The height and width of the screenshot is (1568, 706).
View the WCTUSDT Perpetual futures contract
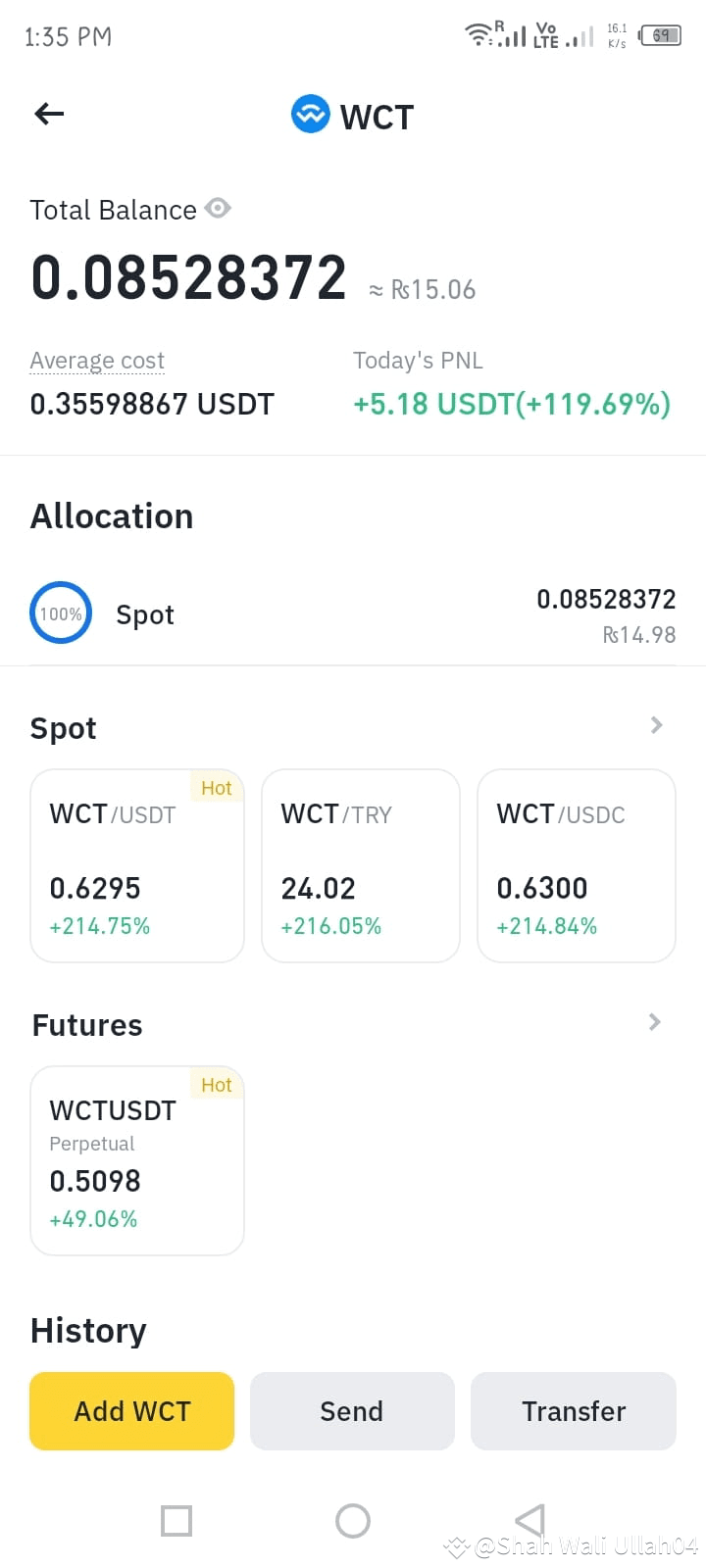(137, 1161)
